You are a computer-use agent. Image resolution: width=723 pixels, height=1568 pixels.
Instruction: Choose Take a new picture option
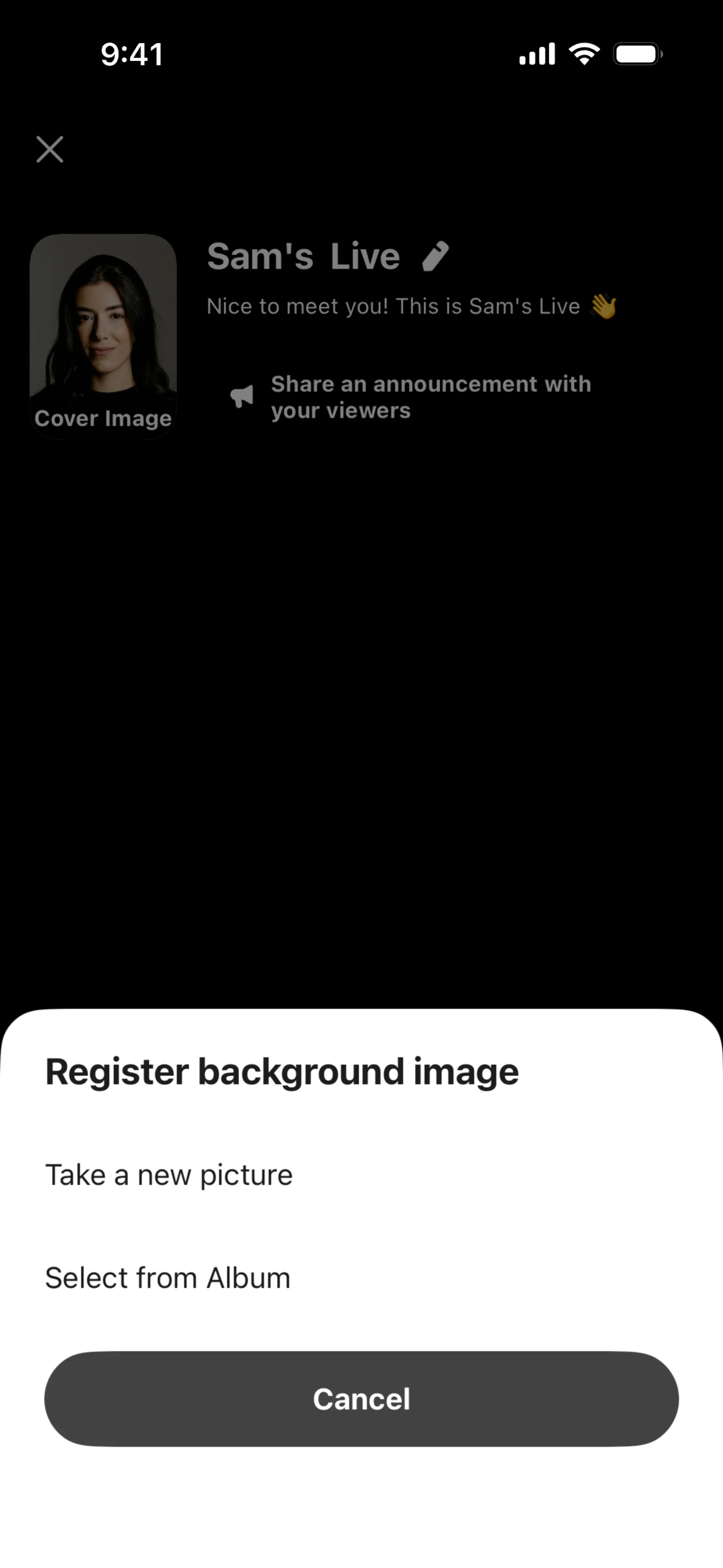(169, 1175)
